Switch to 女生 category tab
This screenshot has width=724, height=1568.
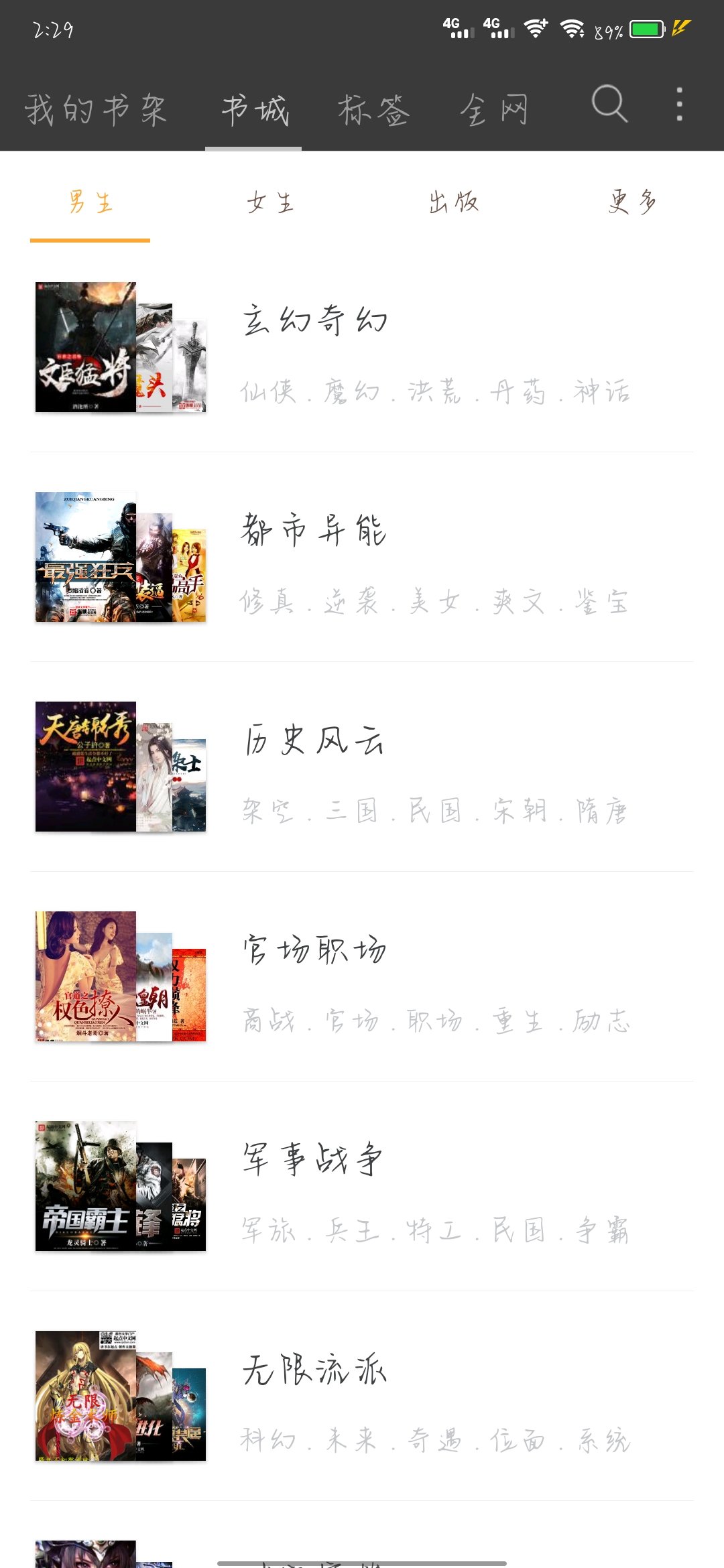[x=270, y=202]
